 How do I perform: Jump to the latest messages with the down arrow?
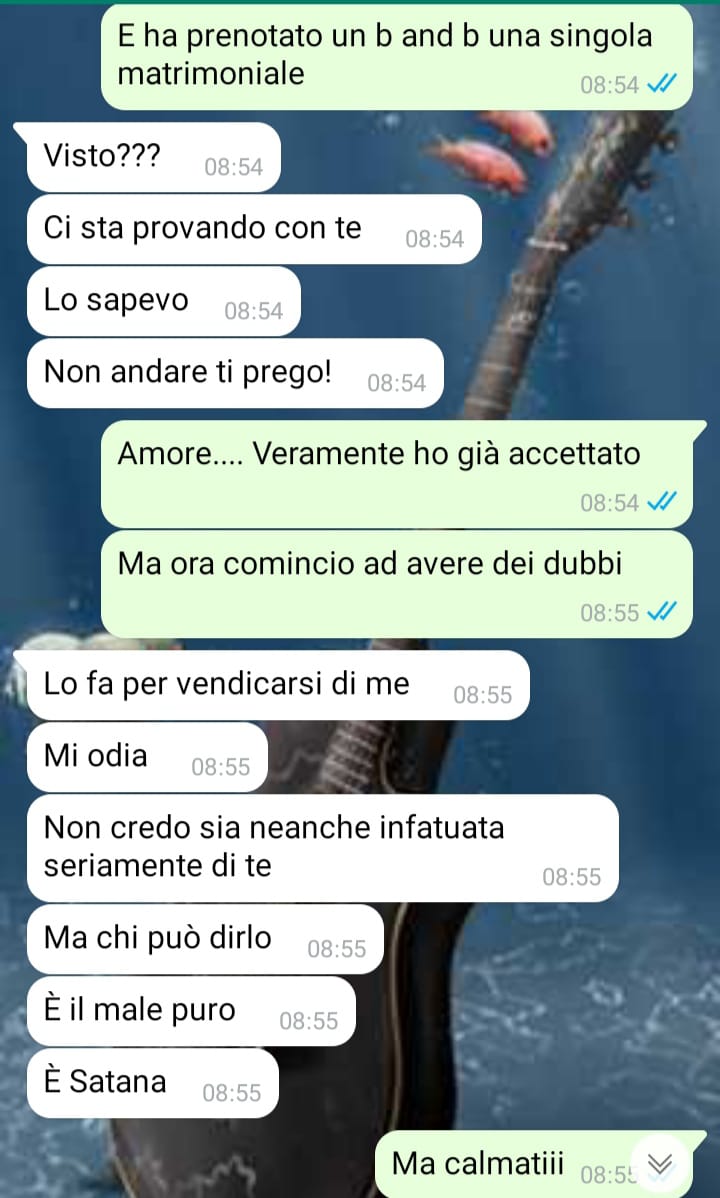660,1164
